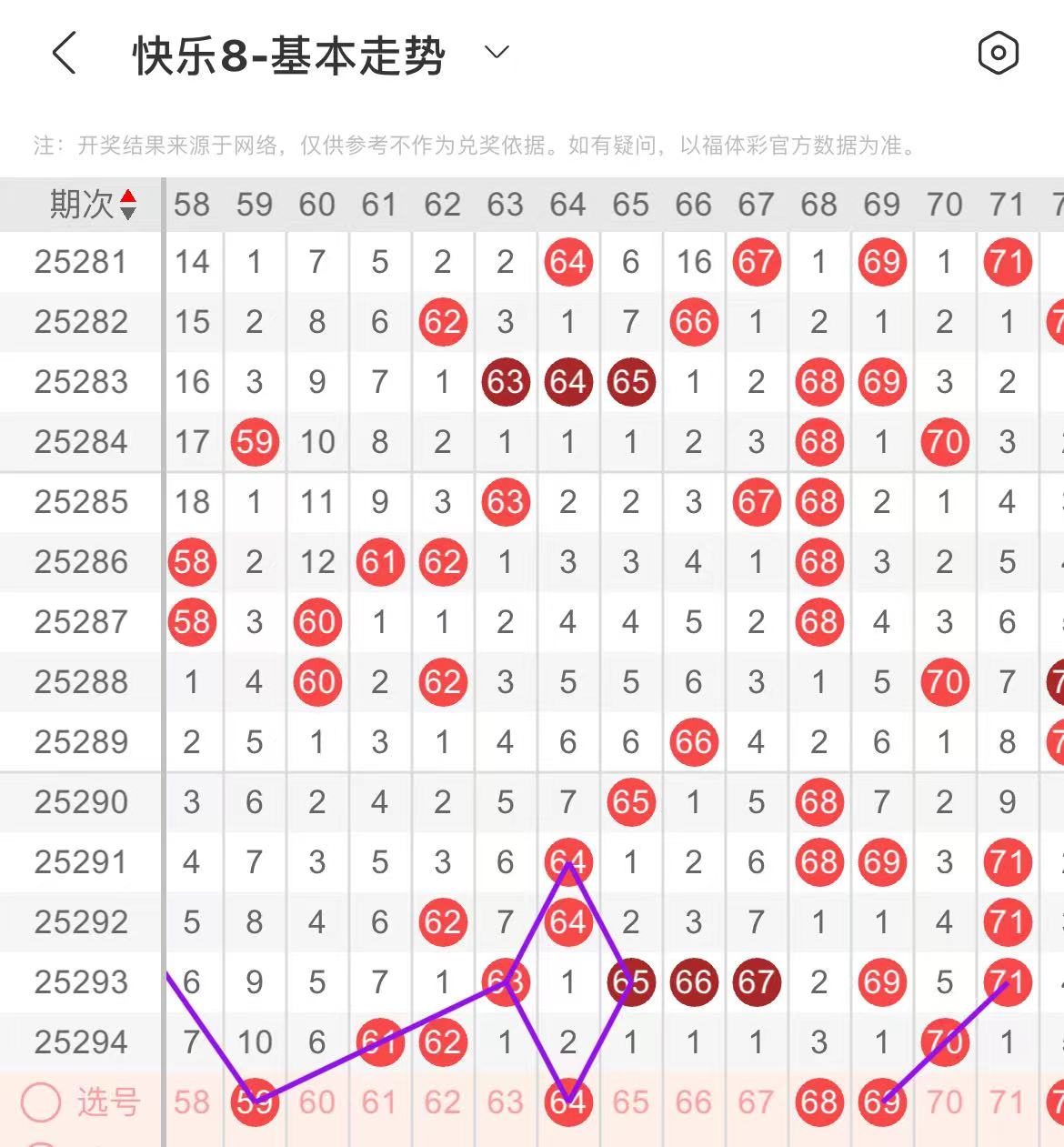This screenshot has width=1064, height=1147.
Task: Remove number 68 from the 选号 row
Action: pyautogui.click(x=819, y=1102)
